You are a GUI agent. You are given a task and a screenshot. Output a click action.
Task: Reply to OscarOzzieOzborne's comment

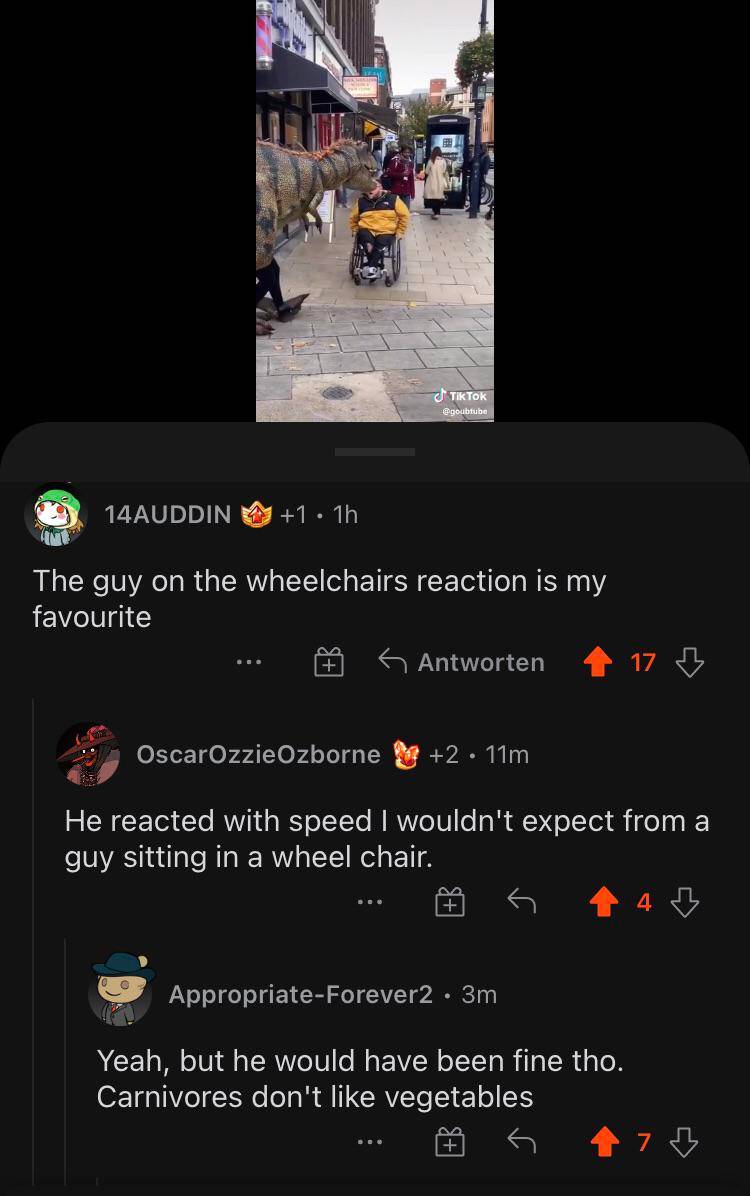[x=521, y=903]
